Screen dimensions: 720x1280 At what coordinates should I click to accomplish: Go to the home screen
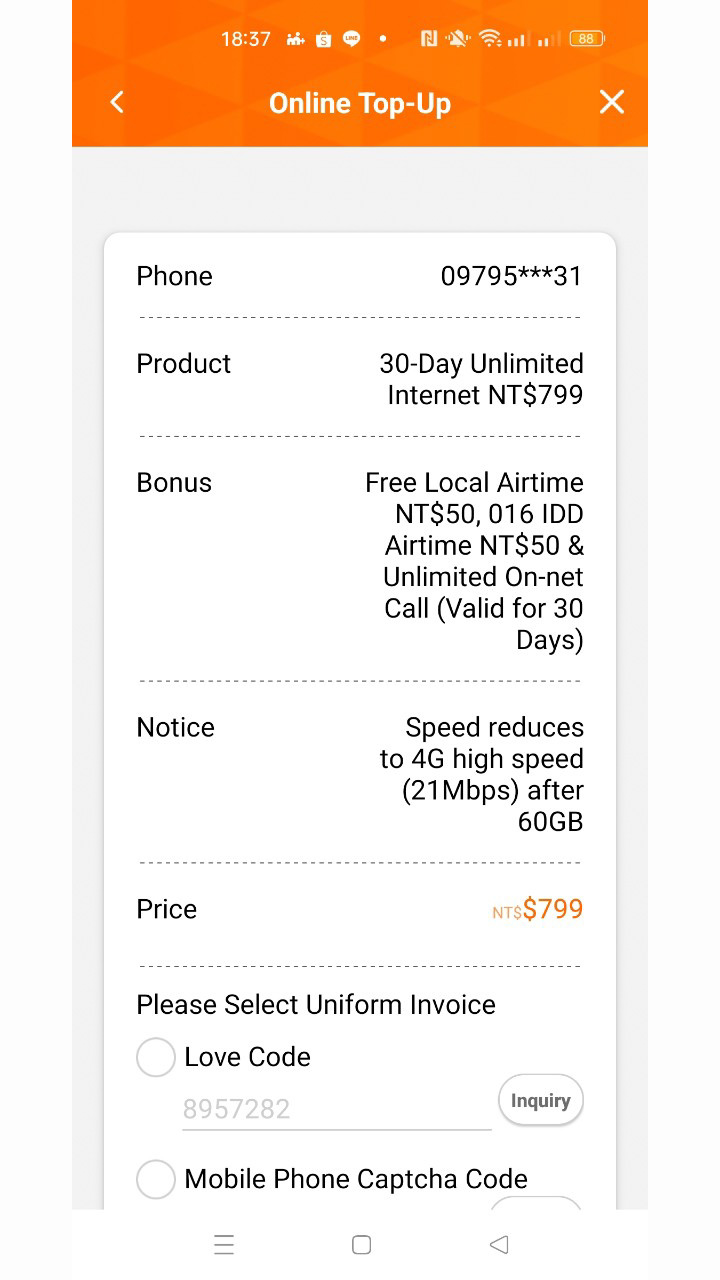click(362, 1244)
